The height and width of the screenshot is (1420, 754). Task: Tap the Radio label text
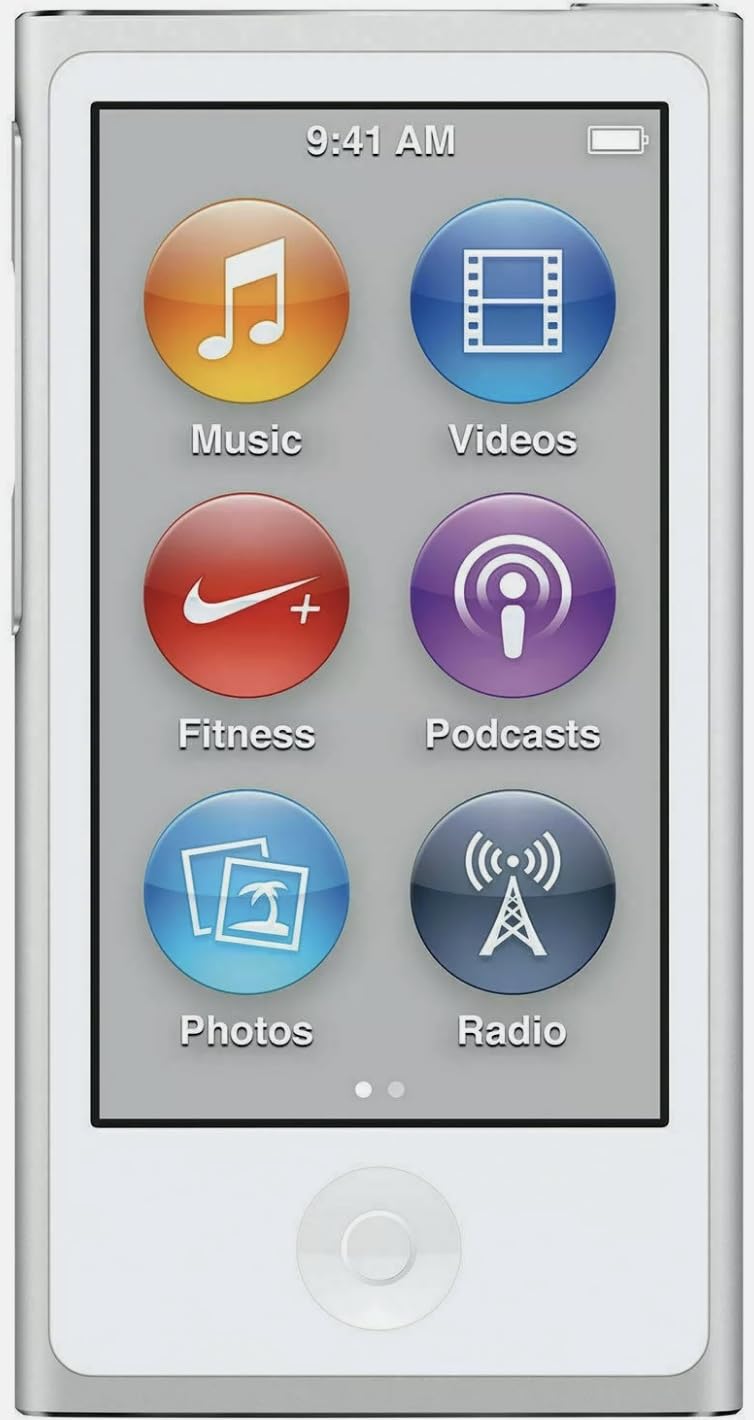[x=513, y=1030]
